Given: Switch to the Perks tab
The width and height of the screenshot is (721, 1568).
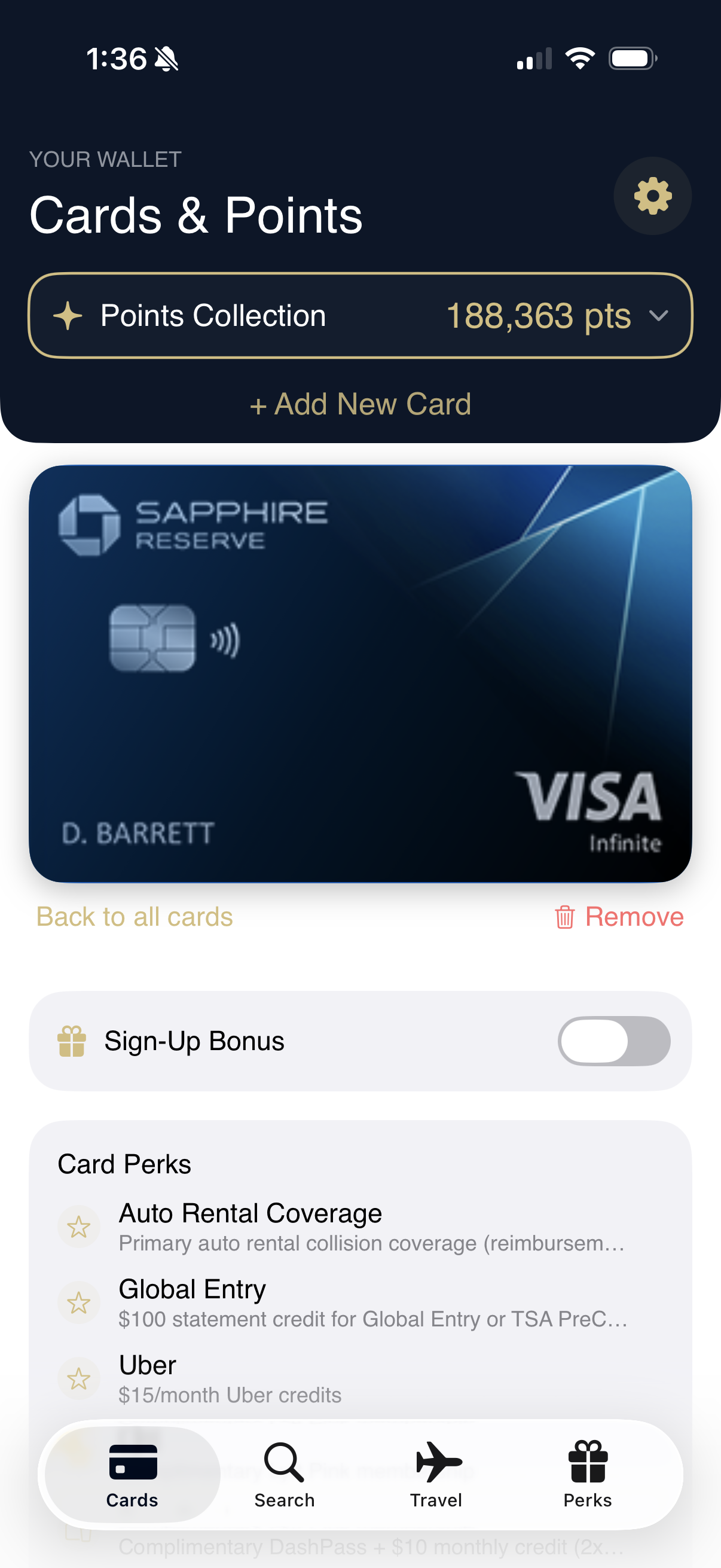Looking at the screenshot, I should point(587,1474).
